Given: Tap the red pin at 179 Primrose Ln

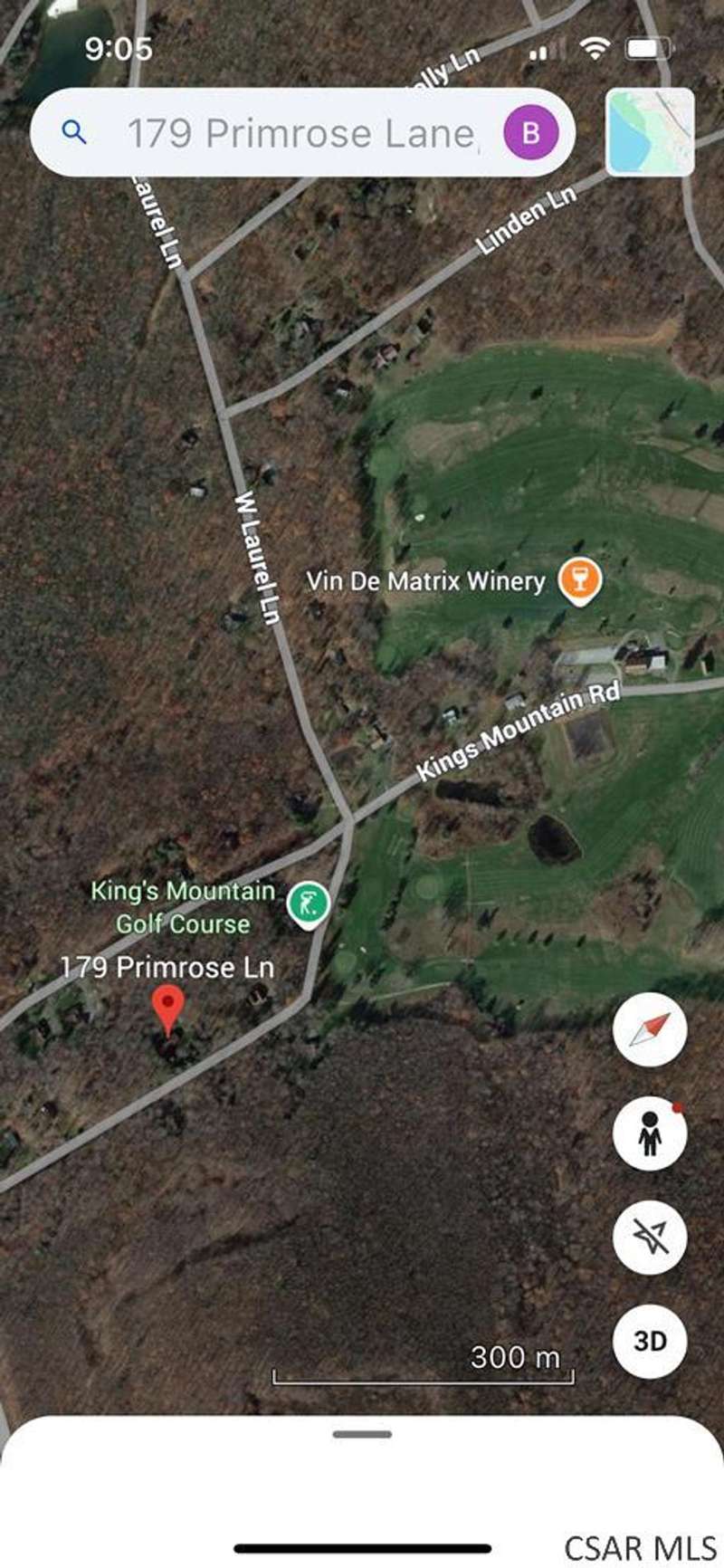Looking at the screenshot, I should click(167, 1008).
